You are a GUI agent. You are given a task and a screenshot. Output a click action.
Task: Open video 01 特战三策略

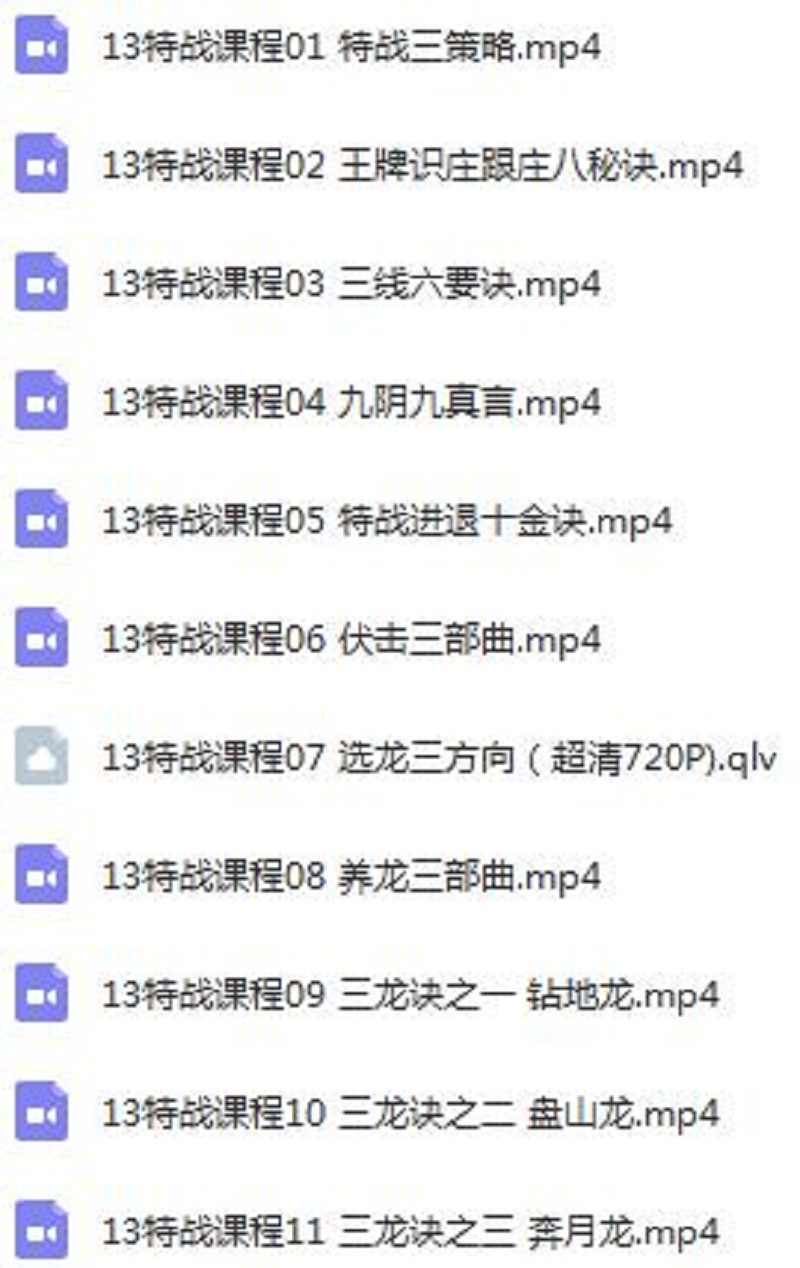[x=351, y=48]
